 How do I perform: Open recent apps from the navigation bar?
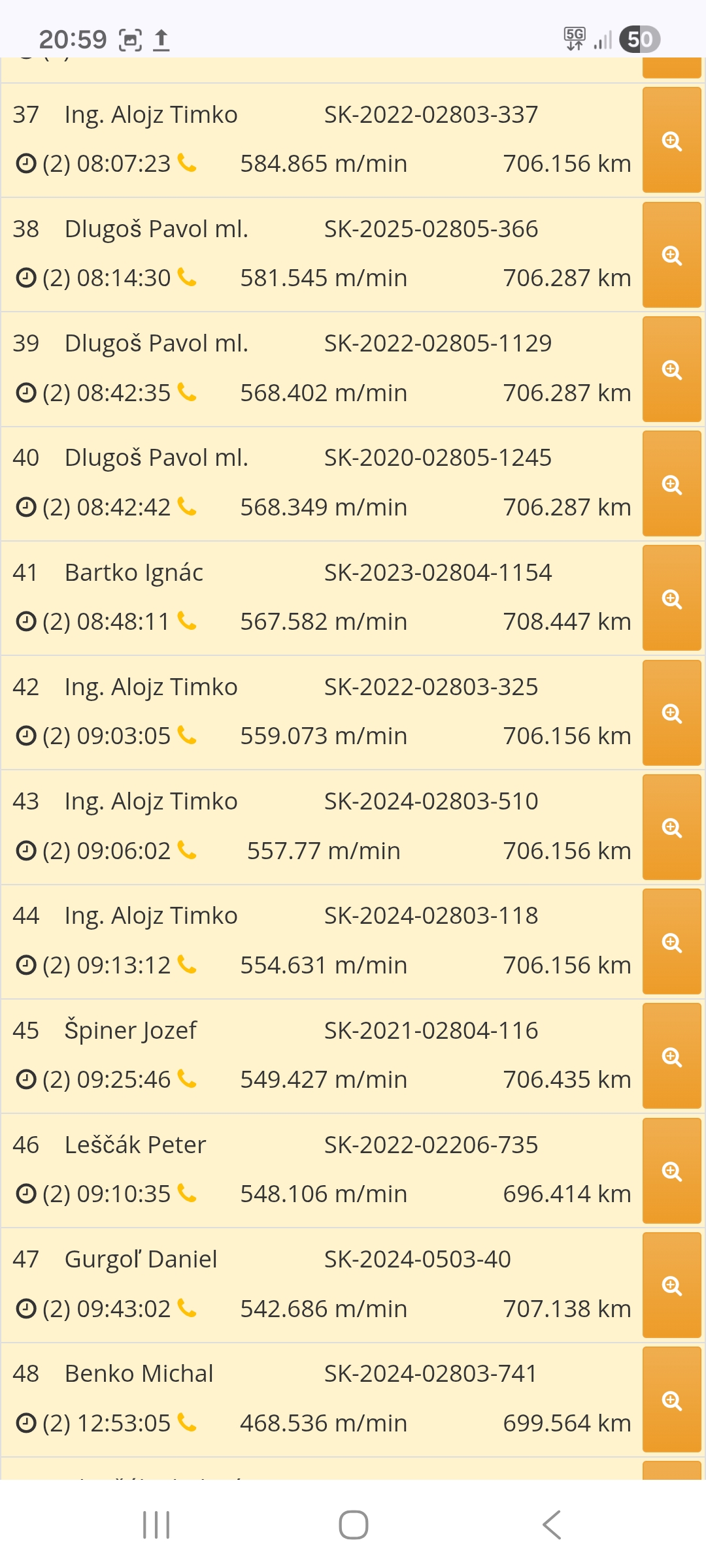[156, 1525]
